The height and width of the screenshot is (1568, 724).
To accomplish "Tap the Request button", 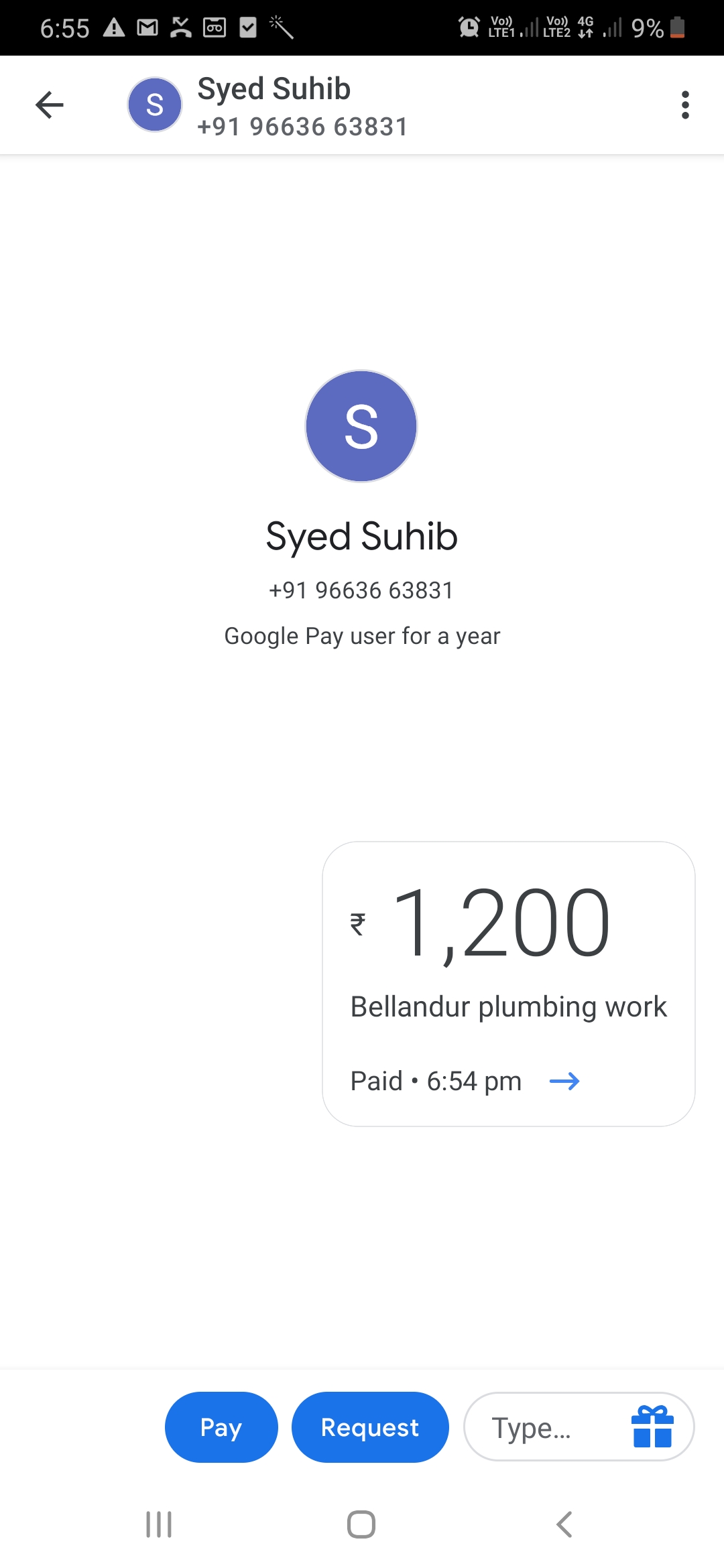I will click(370, 1427).
